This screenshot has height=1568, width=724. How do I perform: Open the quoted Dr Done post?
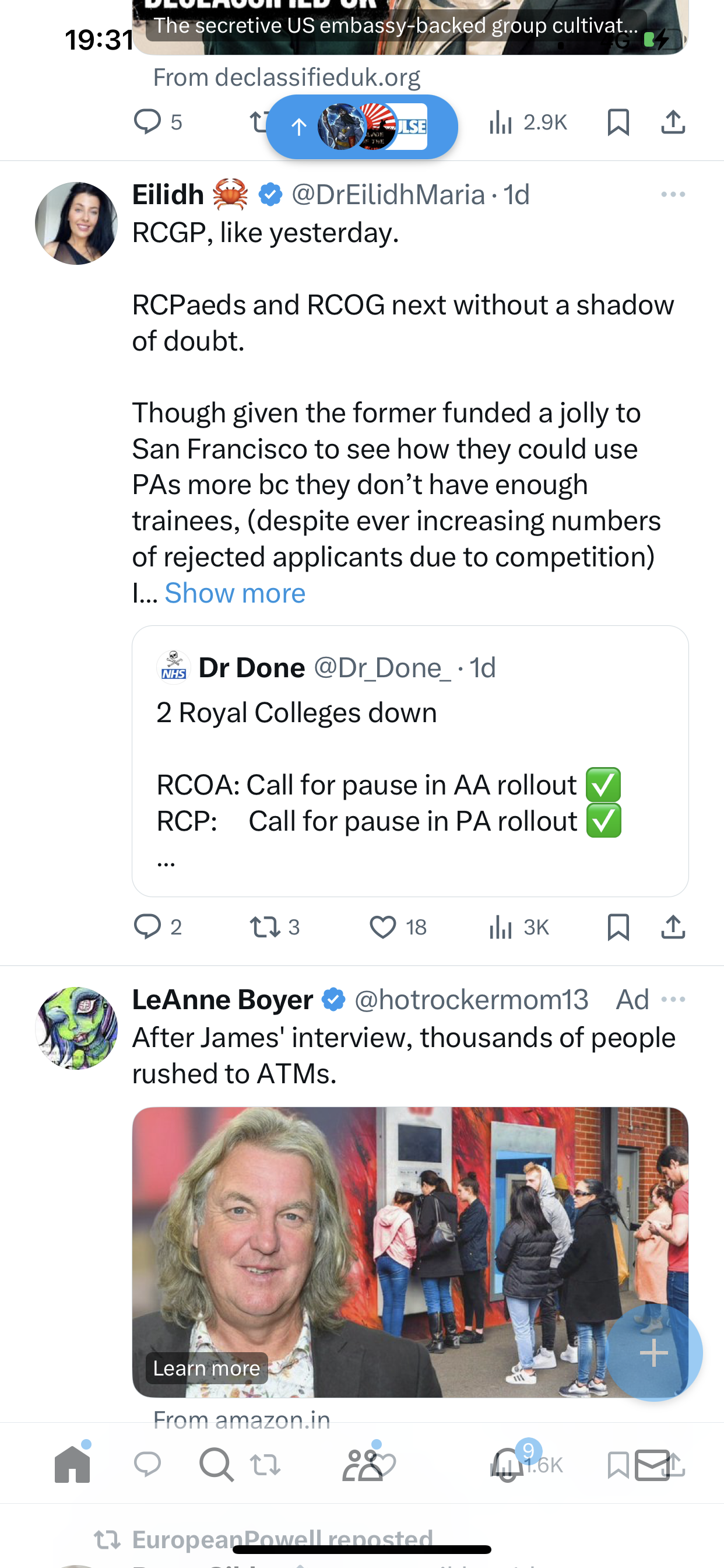410,761
